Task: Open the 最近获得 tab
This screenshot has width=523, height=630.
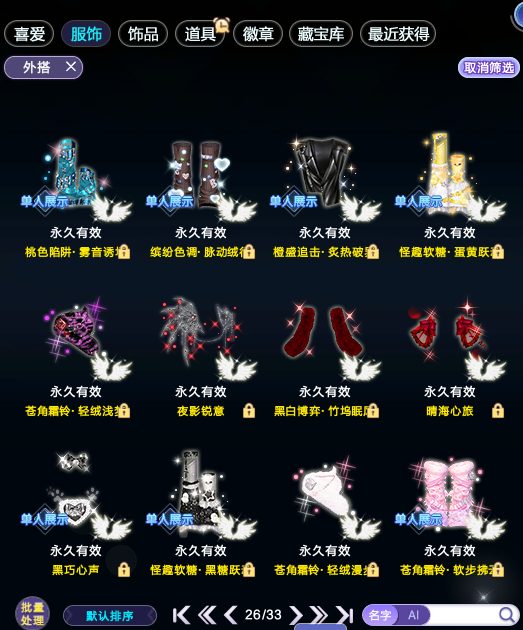Action: 398,34
